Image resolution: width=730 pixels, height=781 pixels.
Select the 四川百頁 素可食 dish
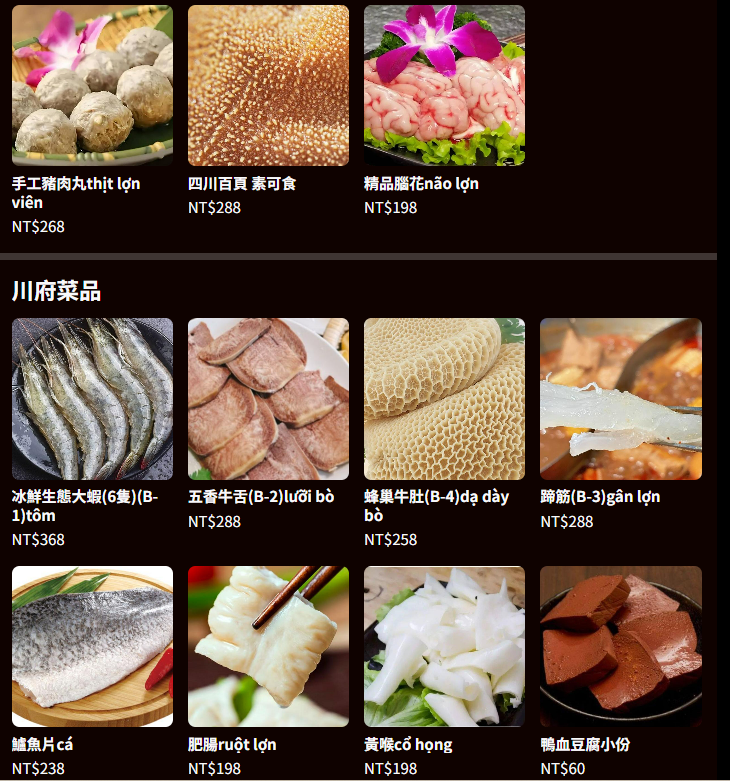pyautogui.click(x=268, y=86)
